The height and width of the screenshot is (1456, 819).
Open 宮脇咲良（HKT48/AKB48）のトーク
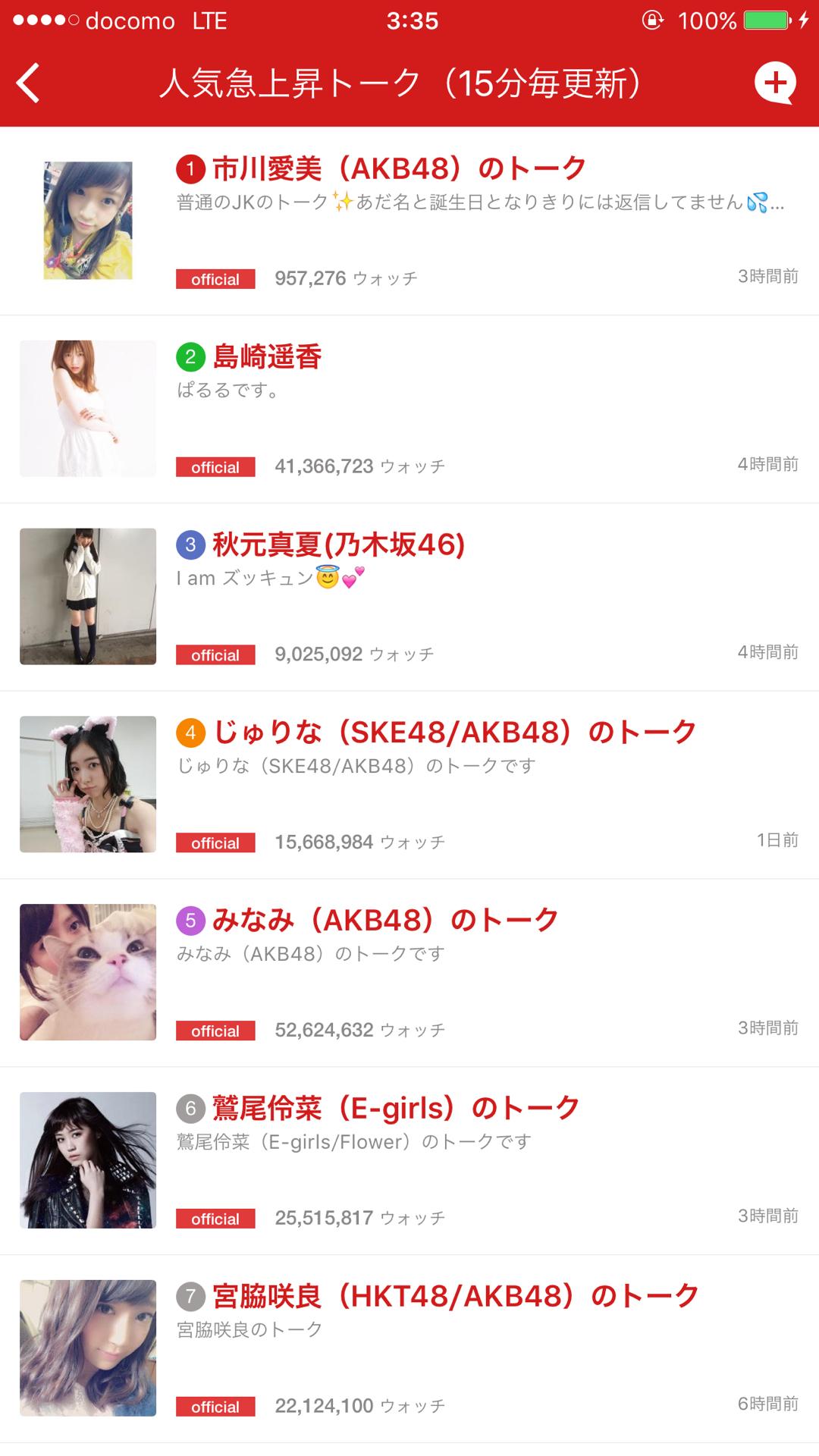(455, 1297)
